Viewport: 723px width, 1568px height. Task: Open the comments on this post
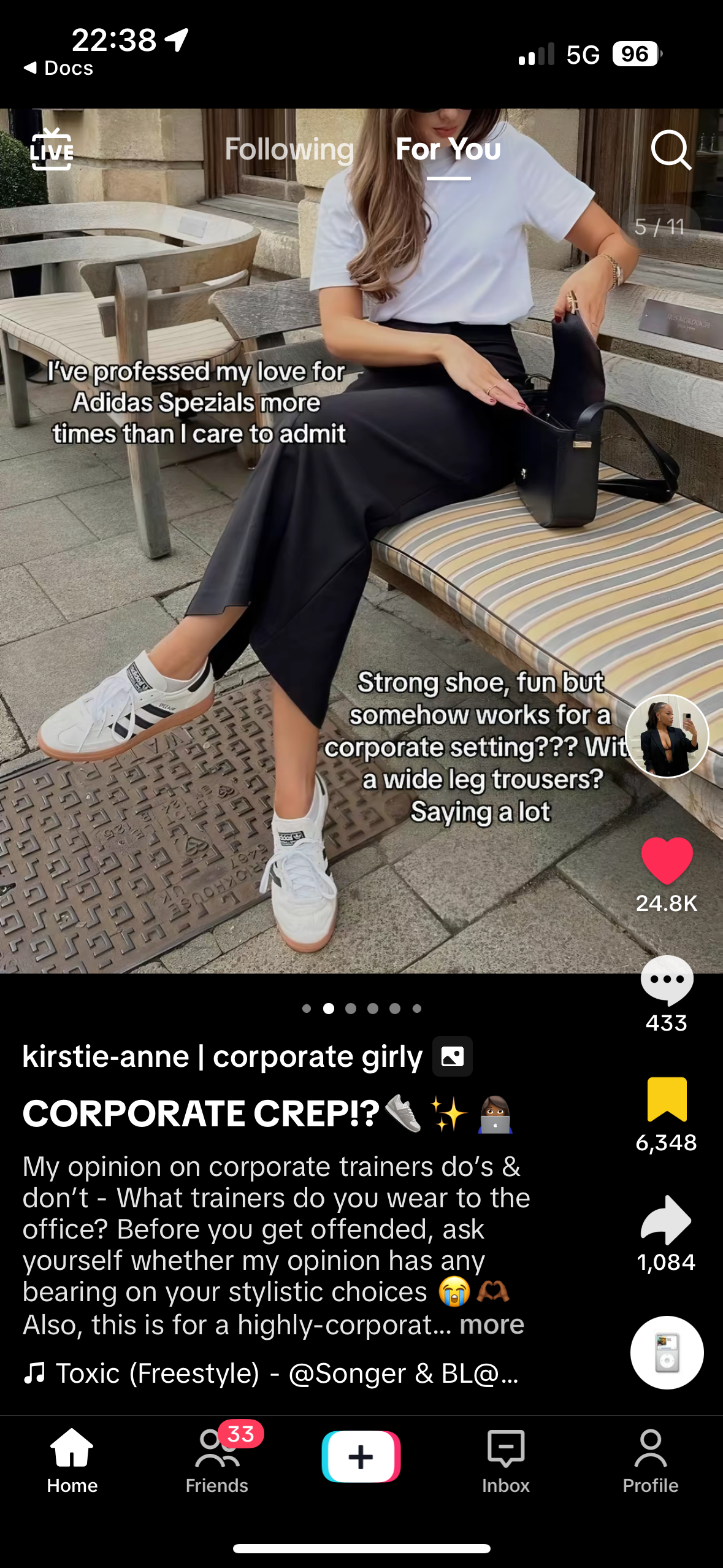pyautogui.click(x=667, y=980)
